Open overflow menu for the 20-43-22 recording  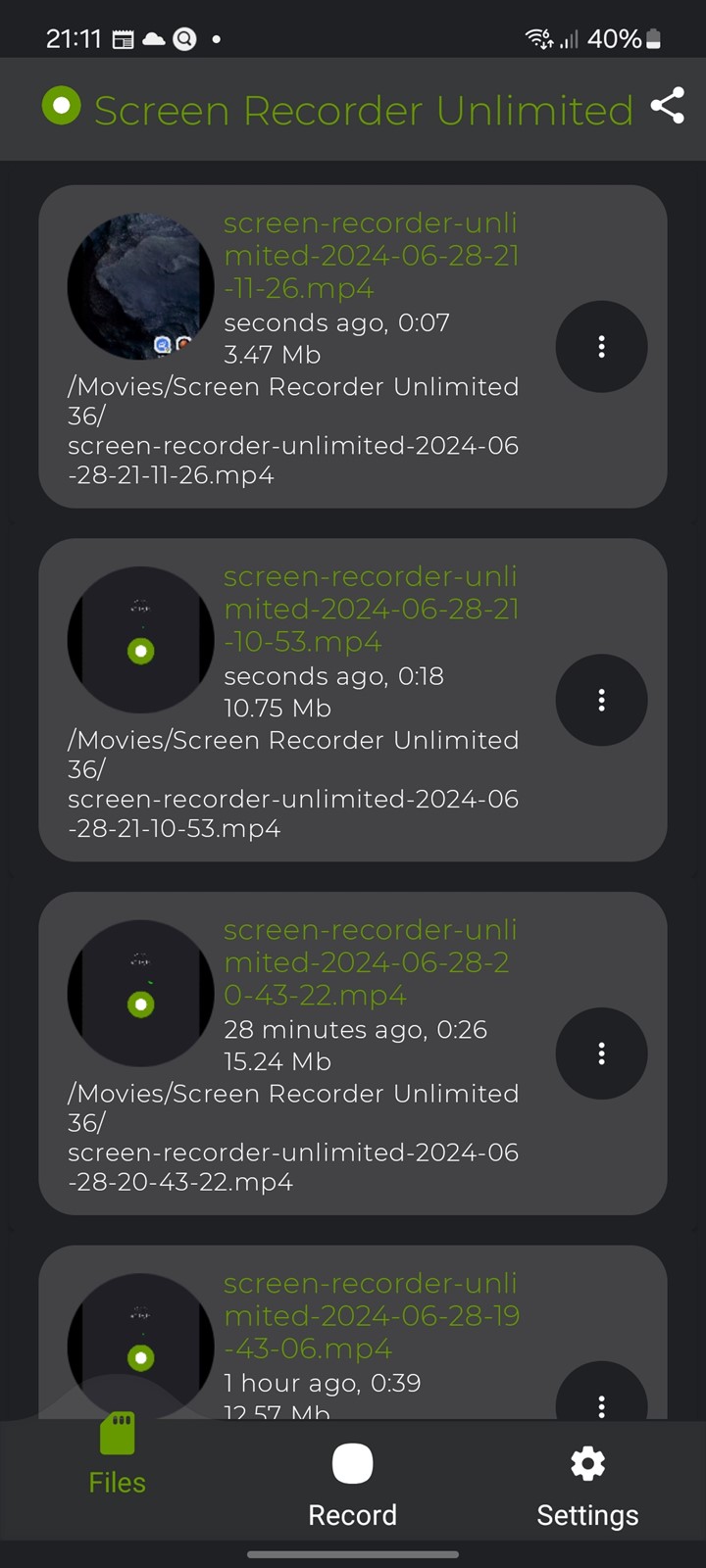point(601,1053)
